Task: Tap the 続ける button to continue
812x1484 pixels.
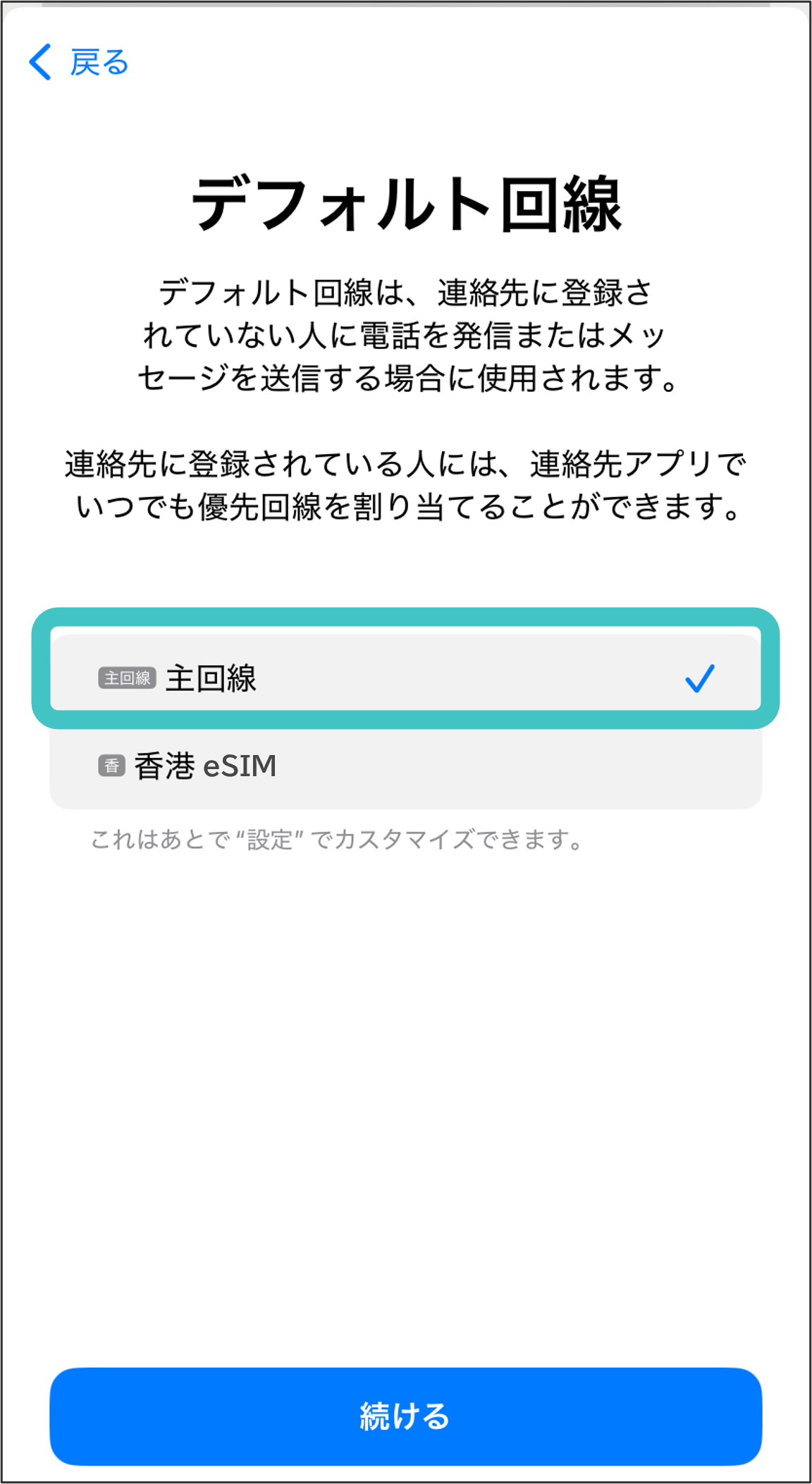Action: (405, 1416)
